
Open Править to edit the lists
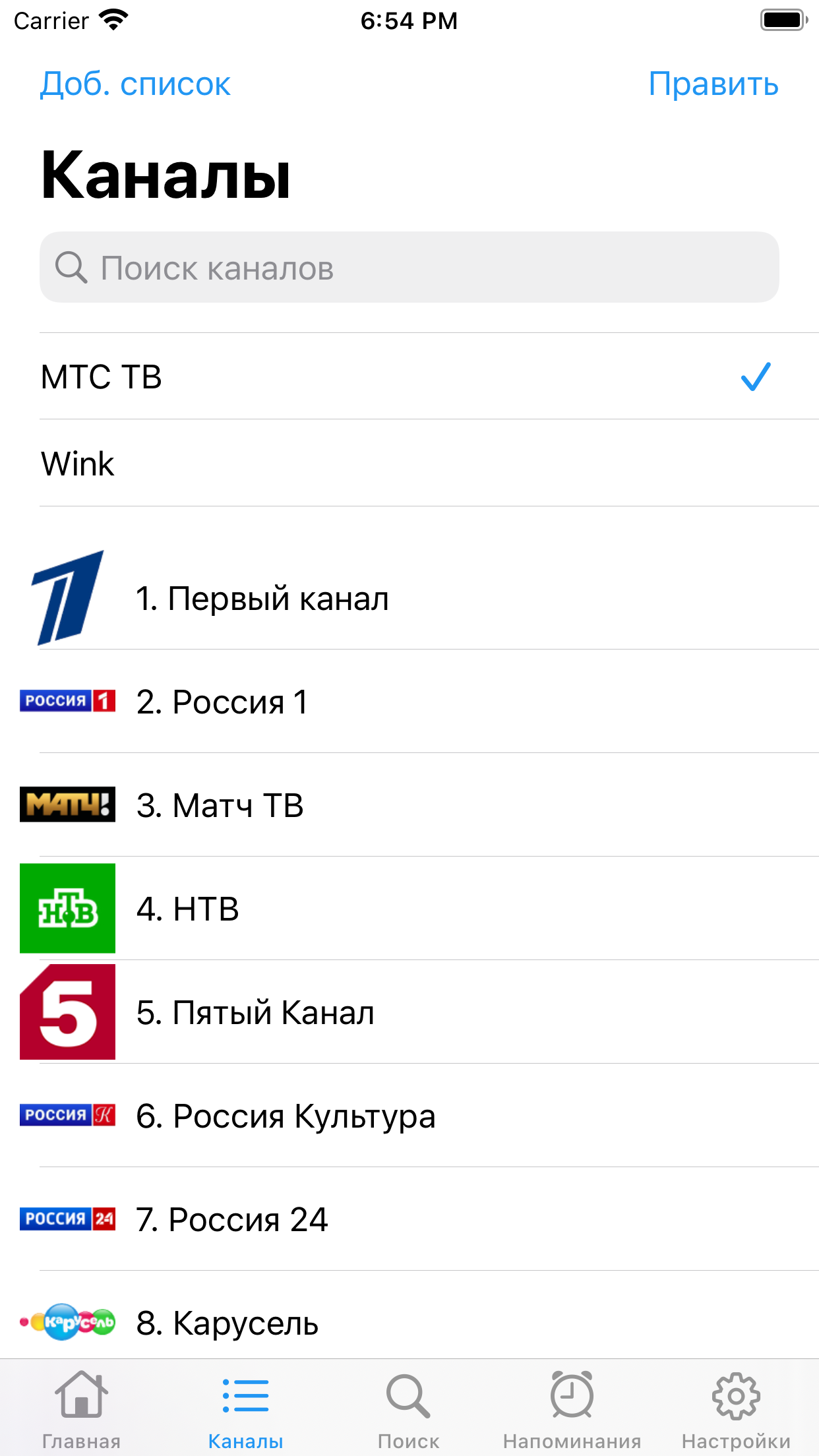click(713, 84)
